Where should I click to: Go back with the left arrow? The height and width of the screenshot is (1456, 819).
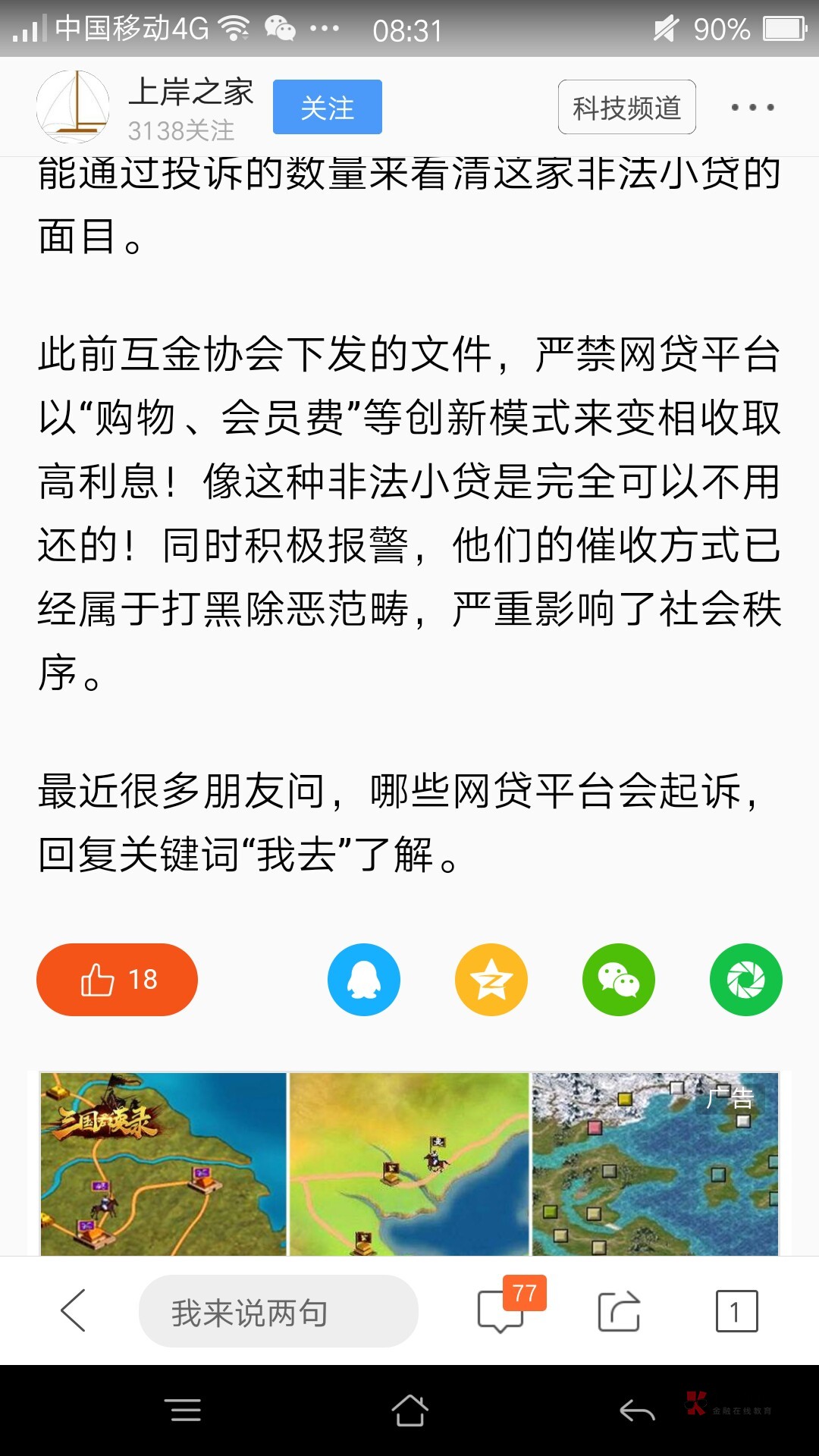pyautogui.click(x=74, y=1310)
